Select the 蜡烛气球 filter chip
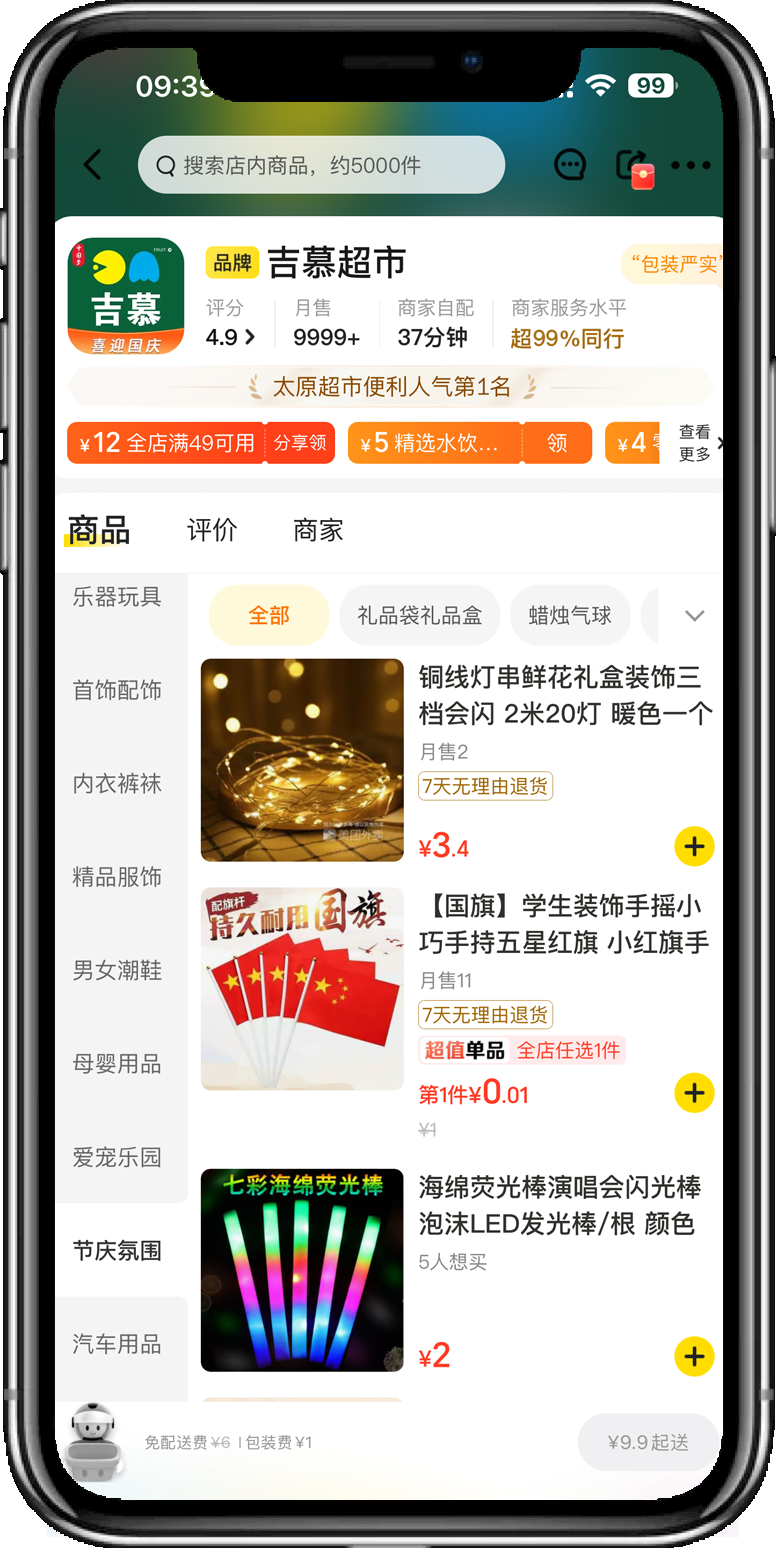 (569, 615)
